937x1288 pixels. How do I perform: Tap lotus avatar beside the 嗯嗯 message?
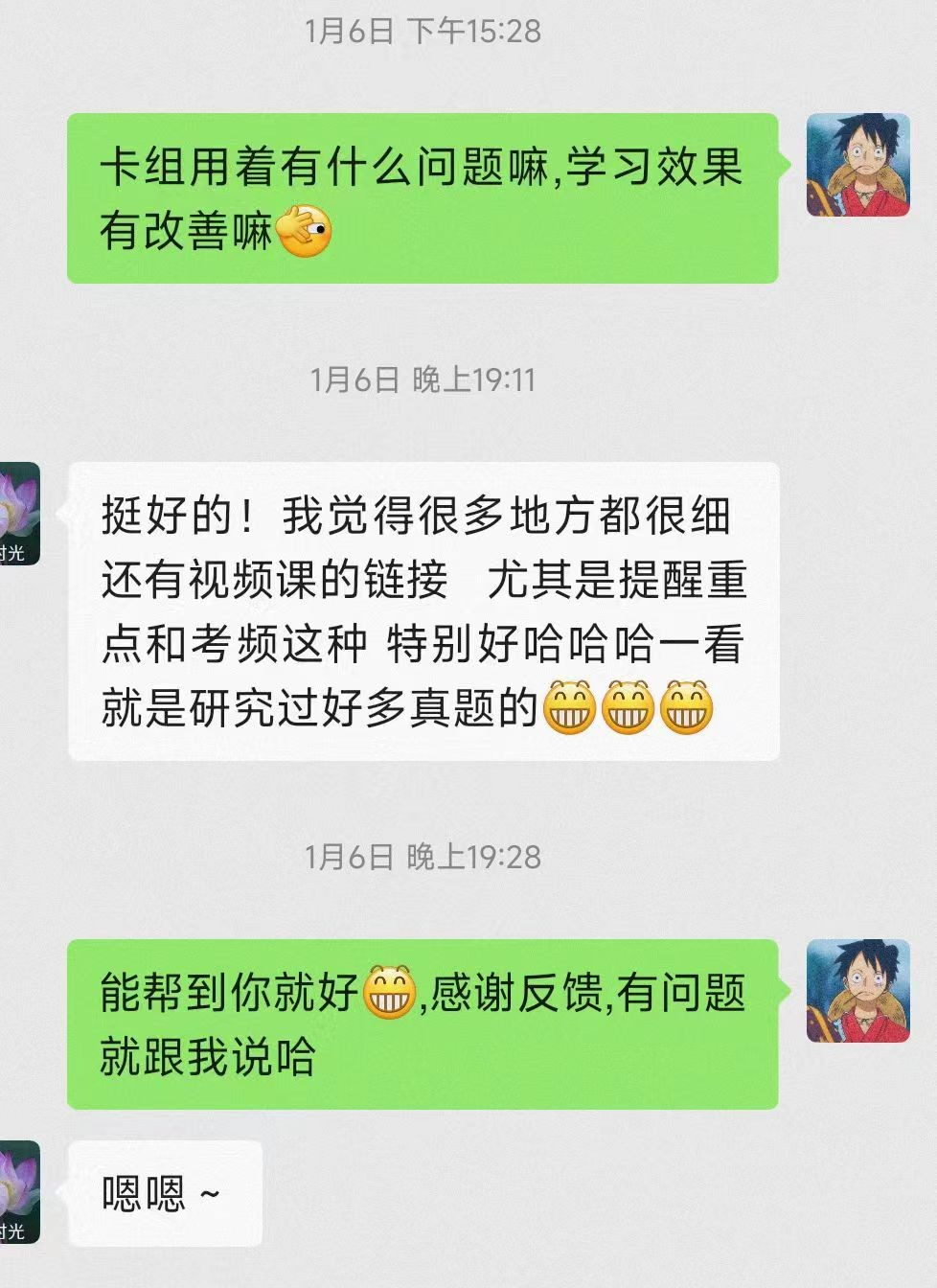click(19, 1191)
